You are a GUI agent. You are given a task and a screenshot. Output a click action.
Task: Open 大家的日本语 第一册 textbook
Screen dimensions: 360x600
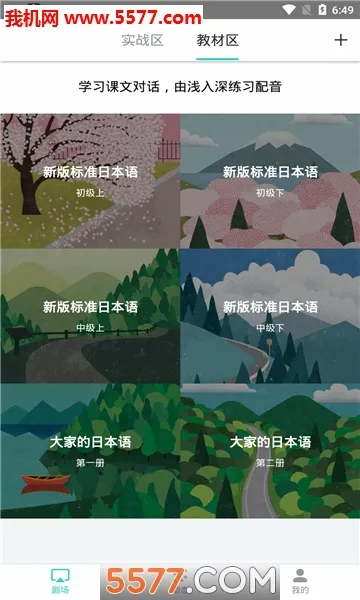pos(90,451)
